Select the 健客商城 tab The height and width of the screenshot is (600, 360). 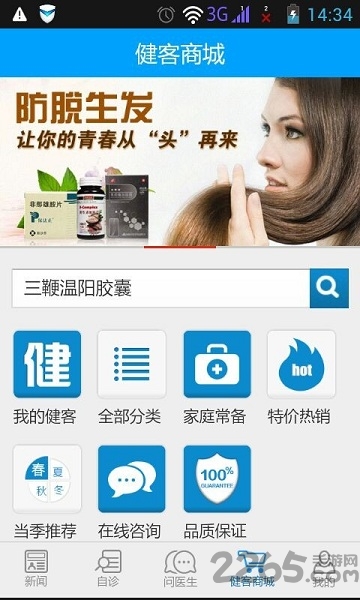tap(252, 568)
